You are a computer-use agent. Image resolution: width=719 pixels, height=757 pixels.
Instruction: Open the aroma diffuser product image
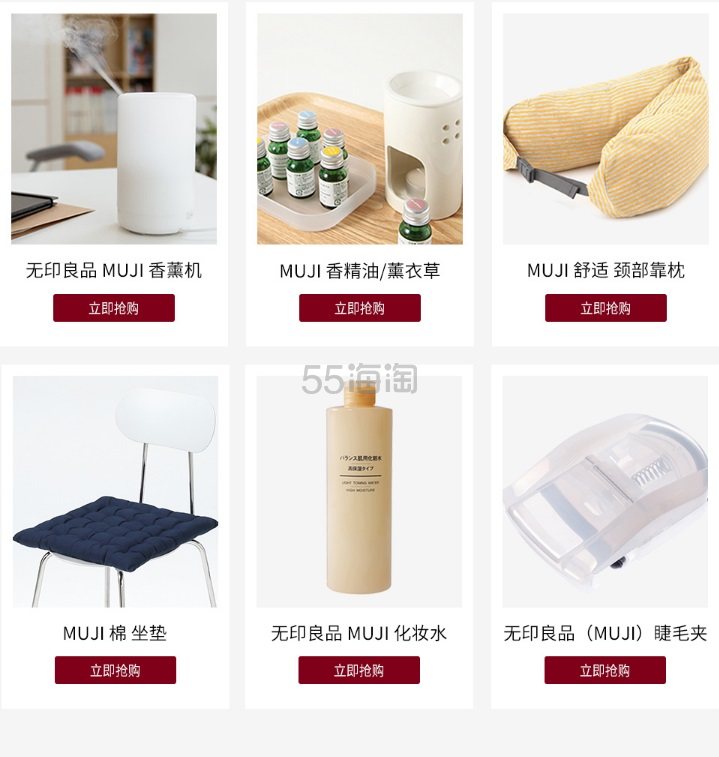114,128
